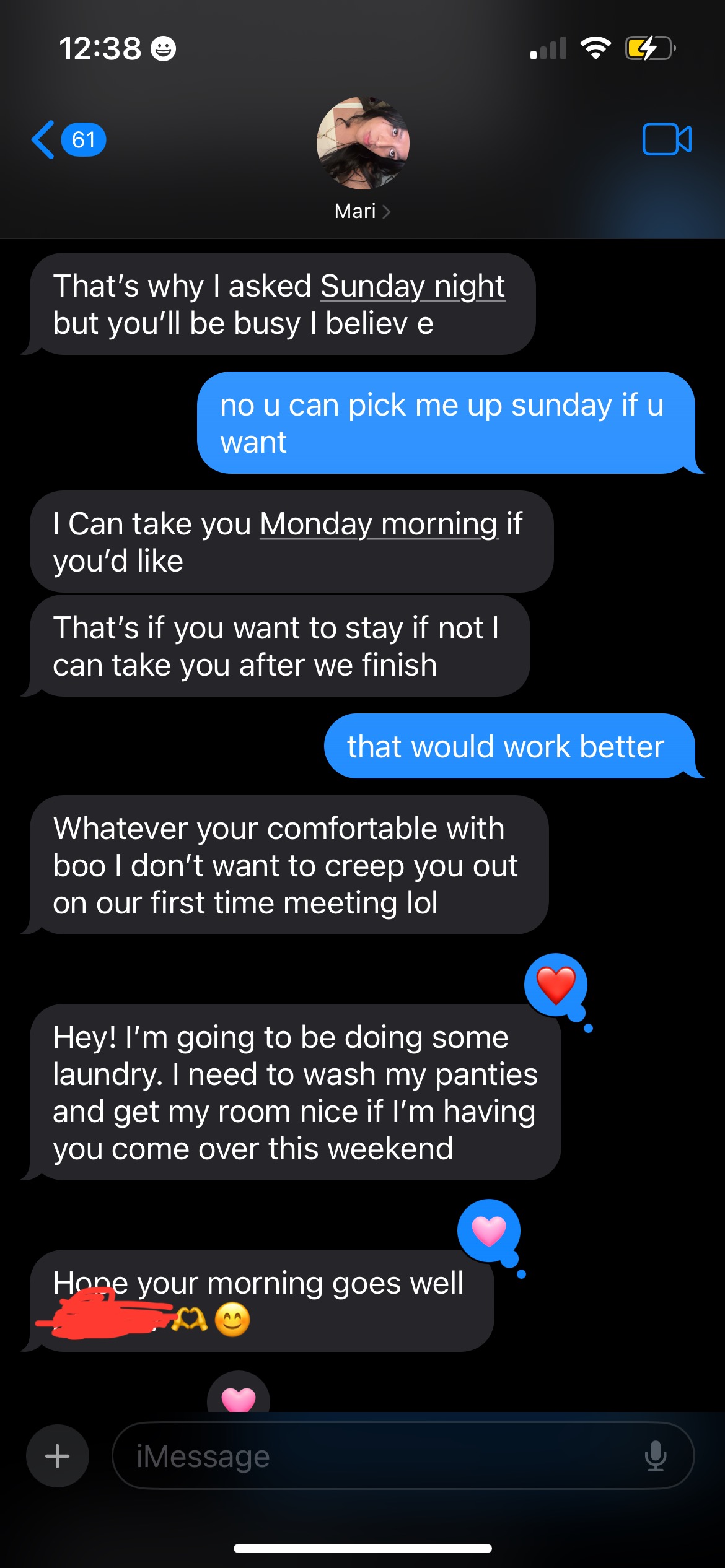Start a FaceTime video call

[x=667, y=139]
